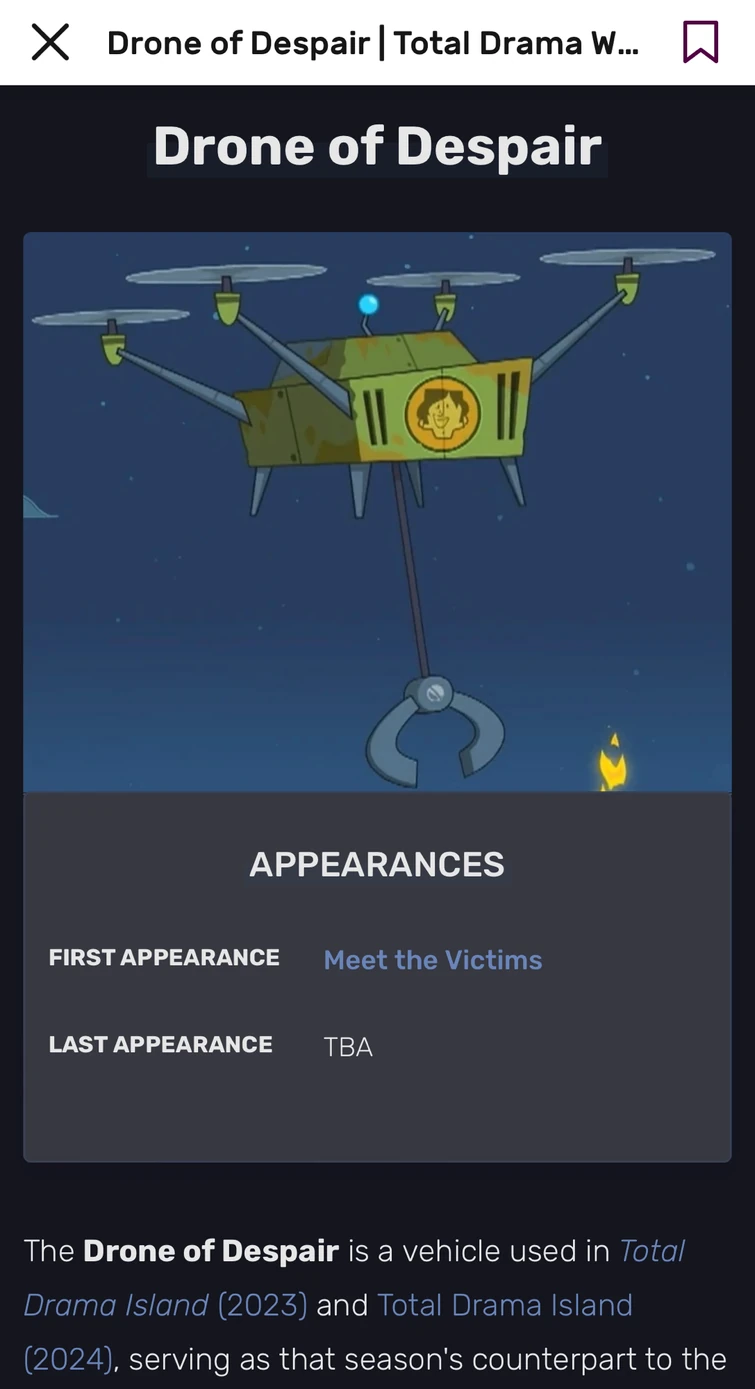Screen dimensions: 755x1389
Task: Tap the APPEARANCES infobox section header
Action: [377, 863]
